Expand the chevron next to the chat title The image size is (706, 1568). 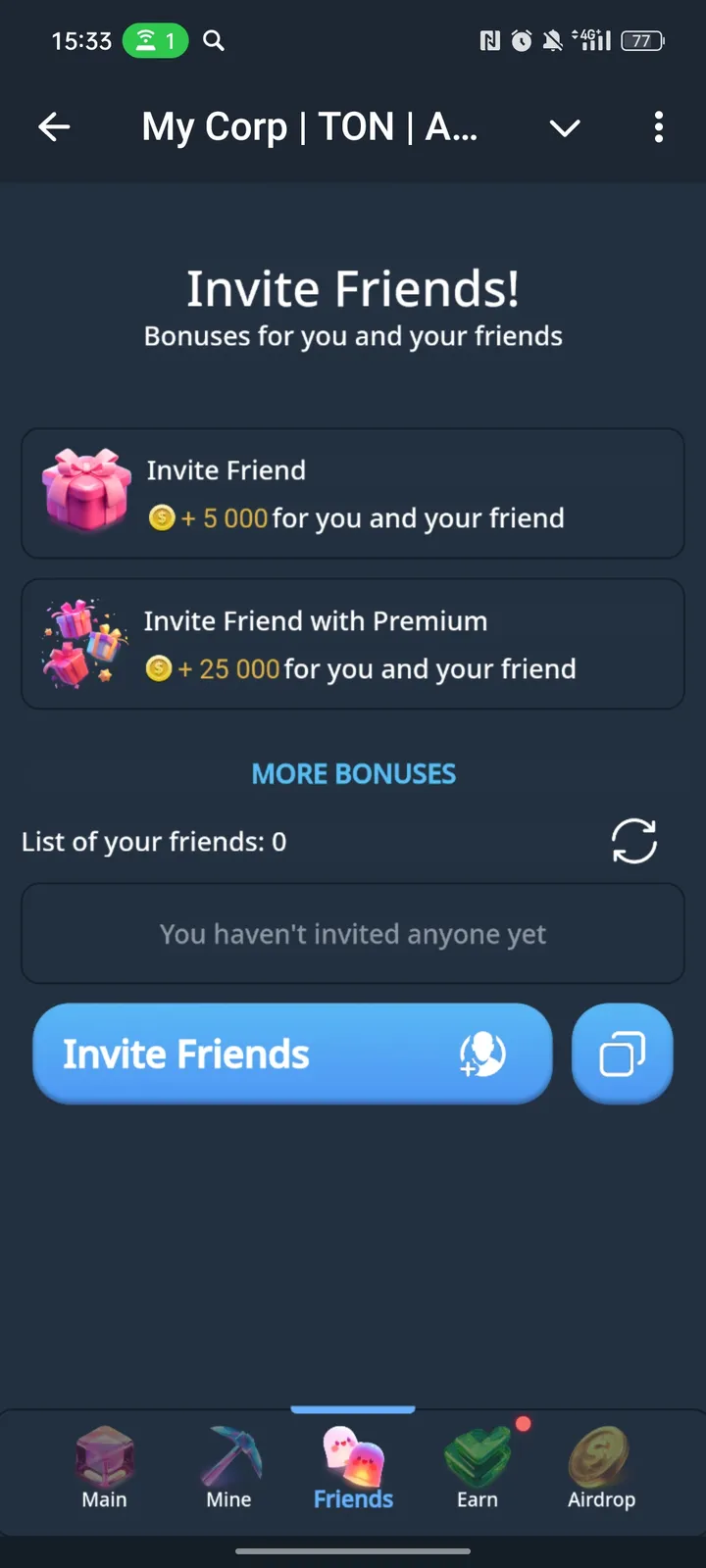(x=565, y=127)
